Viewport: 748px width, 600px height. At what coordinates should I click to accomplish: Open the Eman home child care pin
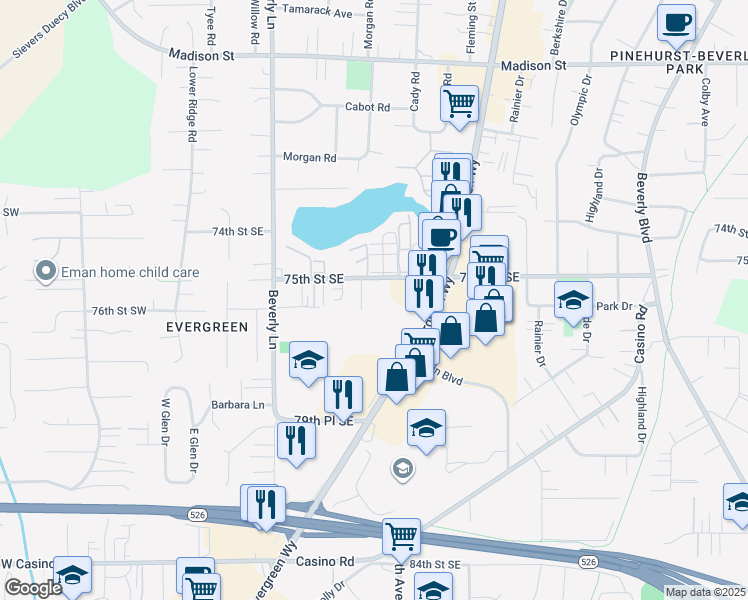(x=45, y=271)
